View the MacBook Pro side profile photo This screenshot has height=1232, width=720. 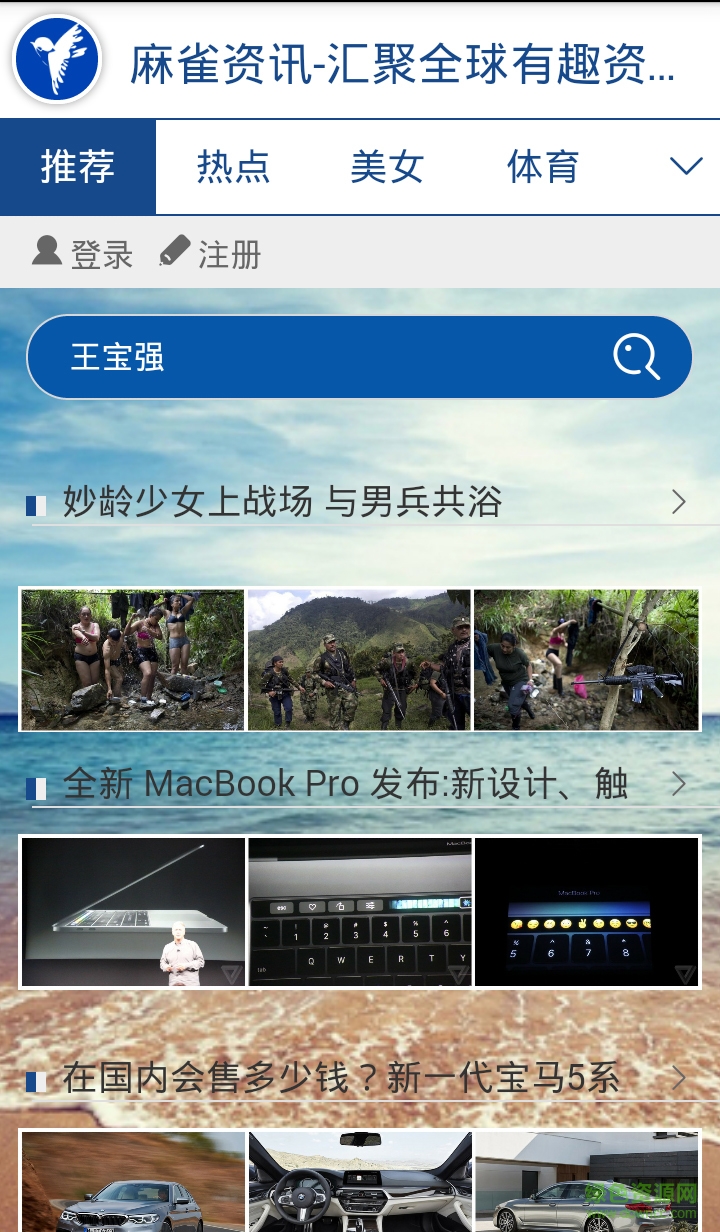click(x=133, y=912)
